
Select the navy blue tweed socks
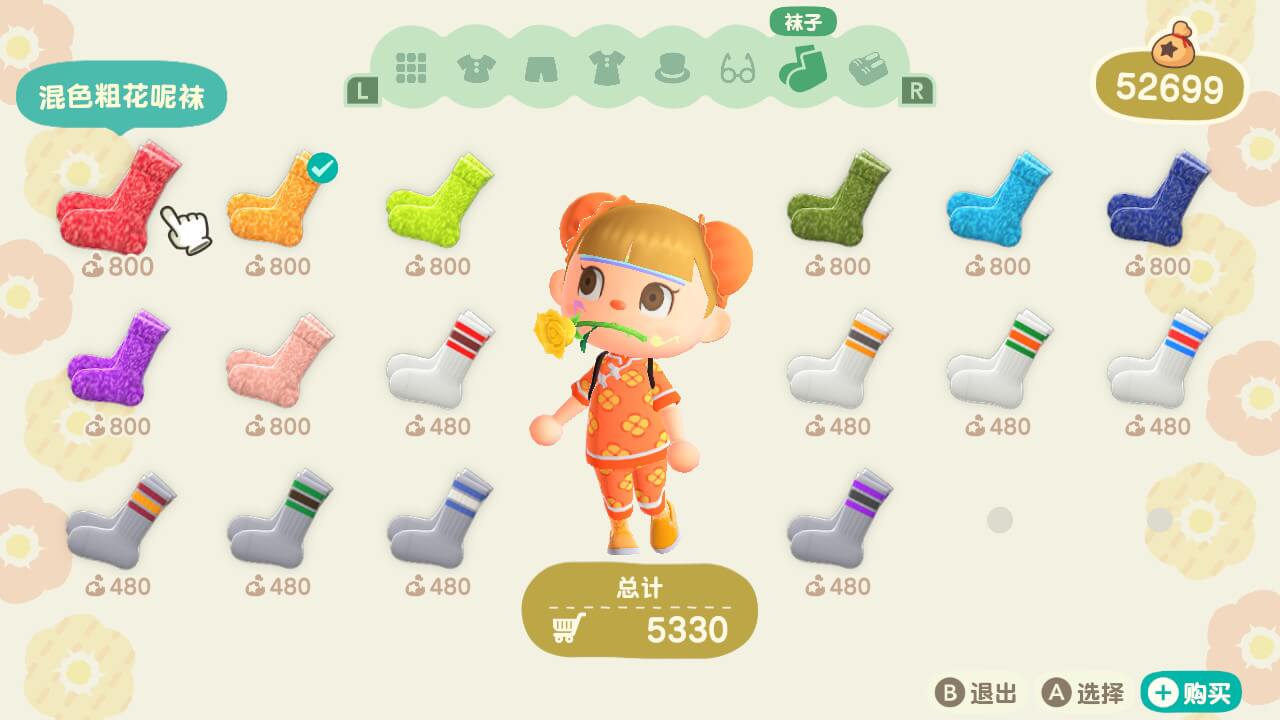tap(1158, 198)
